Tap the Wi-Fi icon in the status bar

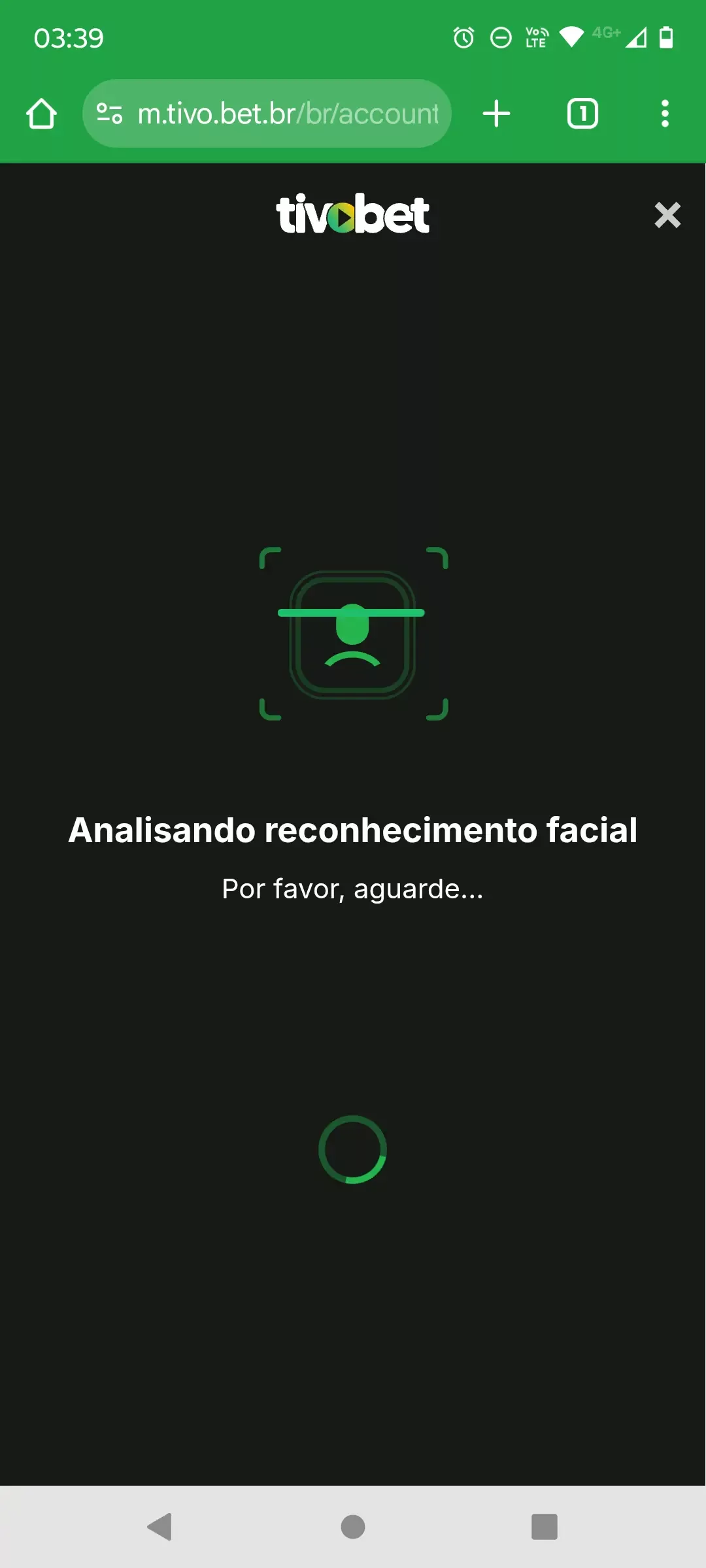572,37
